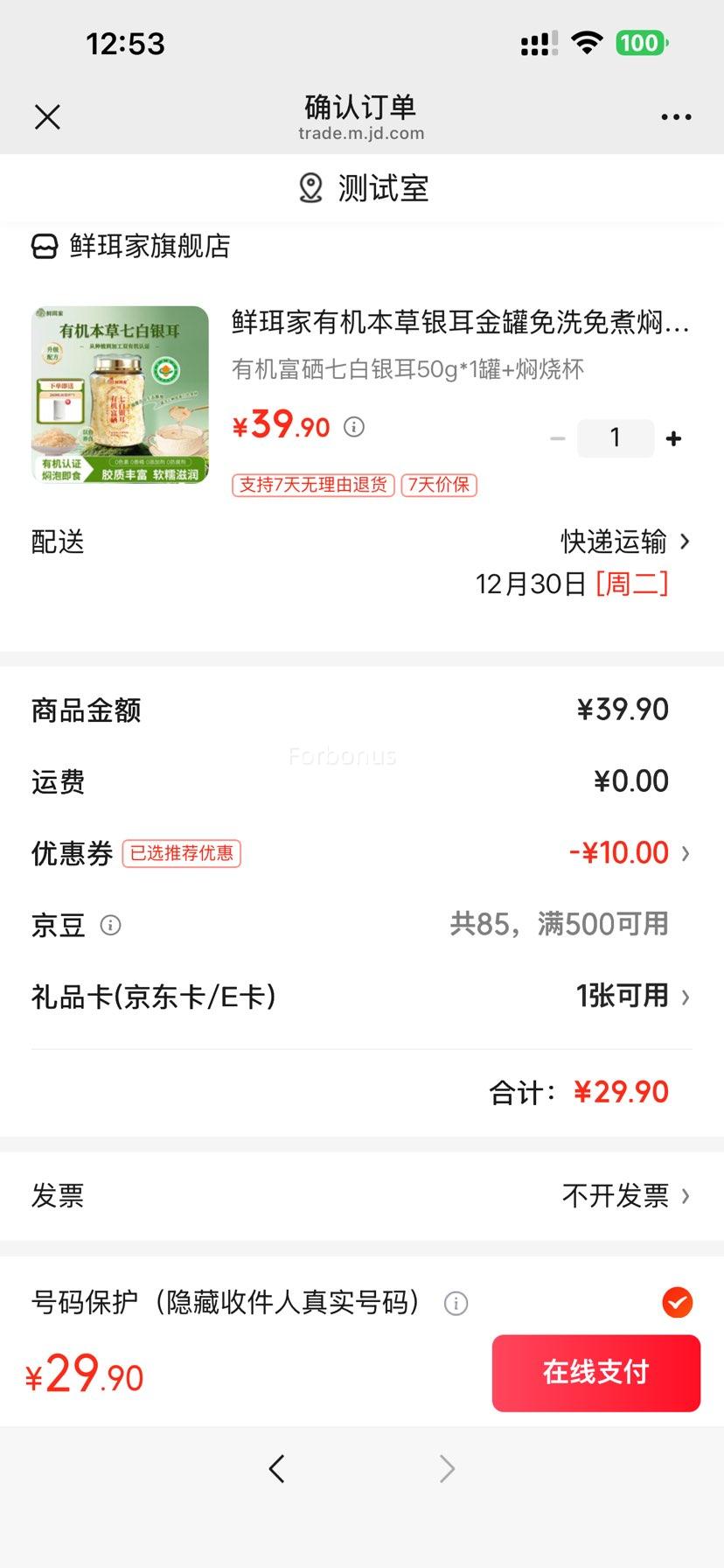Open the 号码保护 info icon
The width and height of the screenshot is (724, 1568).
pos(455,1304)
